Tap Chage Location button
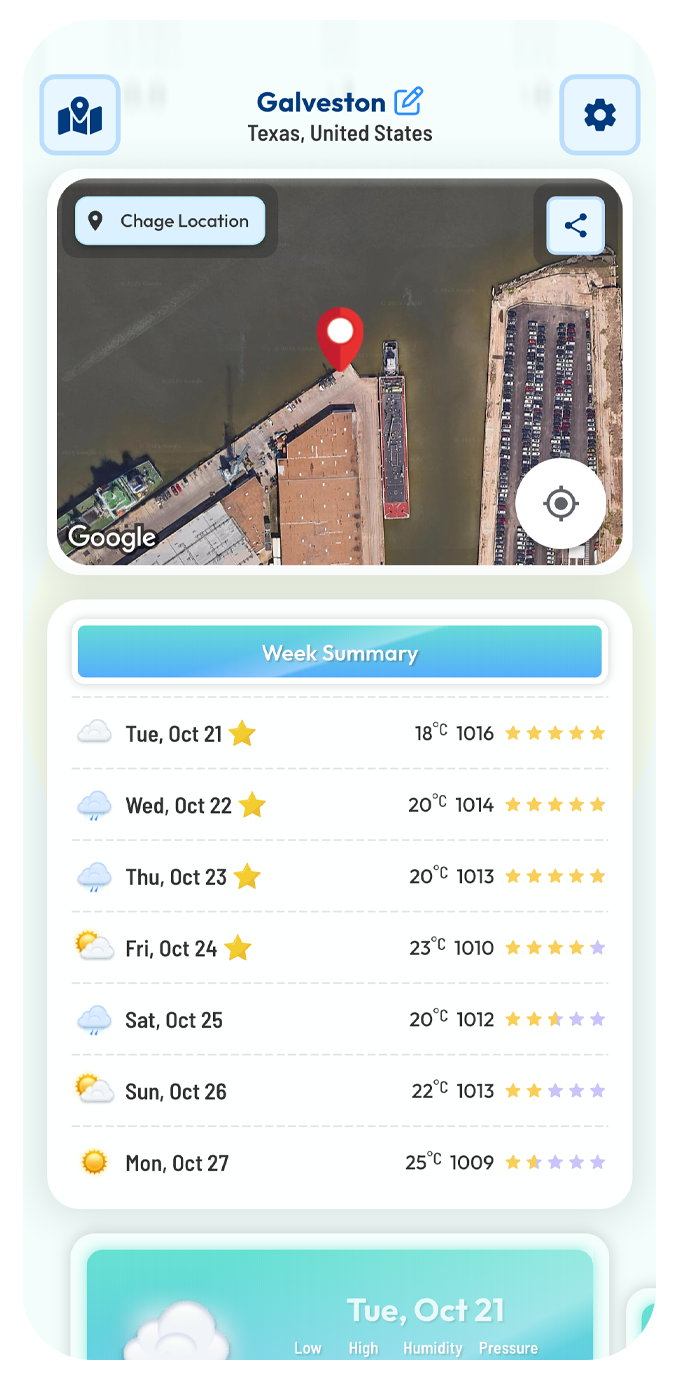679x1380 pixels. click(170, 221)
